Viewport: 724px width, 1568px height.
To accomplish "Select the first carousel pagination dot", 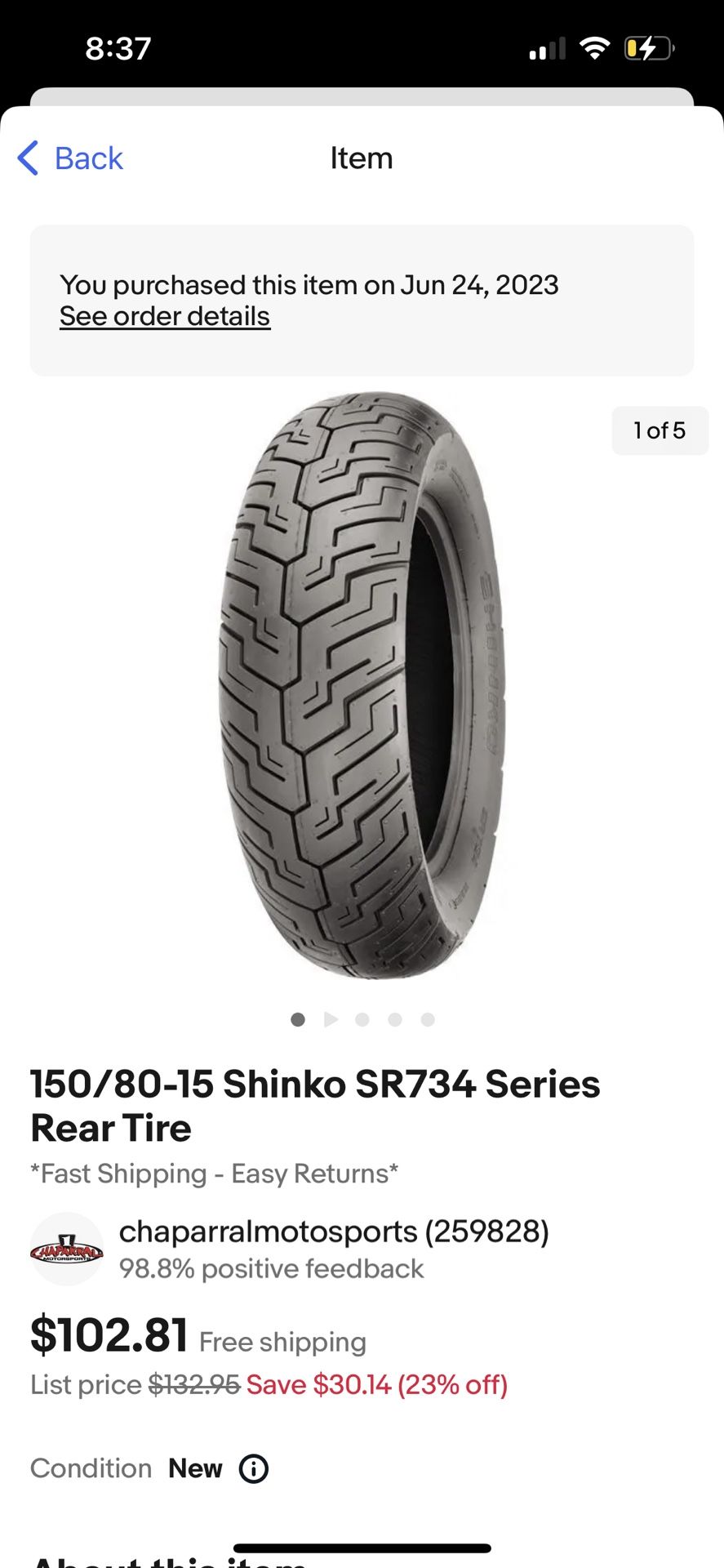I will [298, 1019].
